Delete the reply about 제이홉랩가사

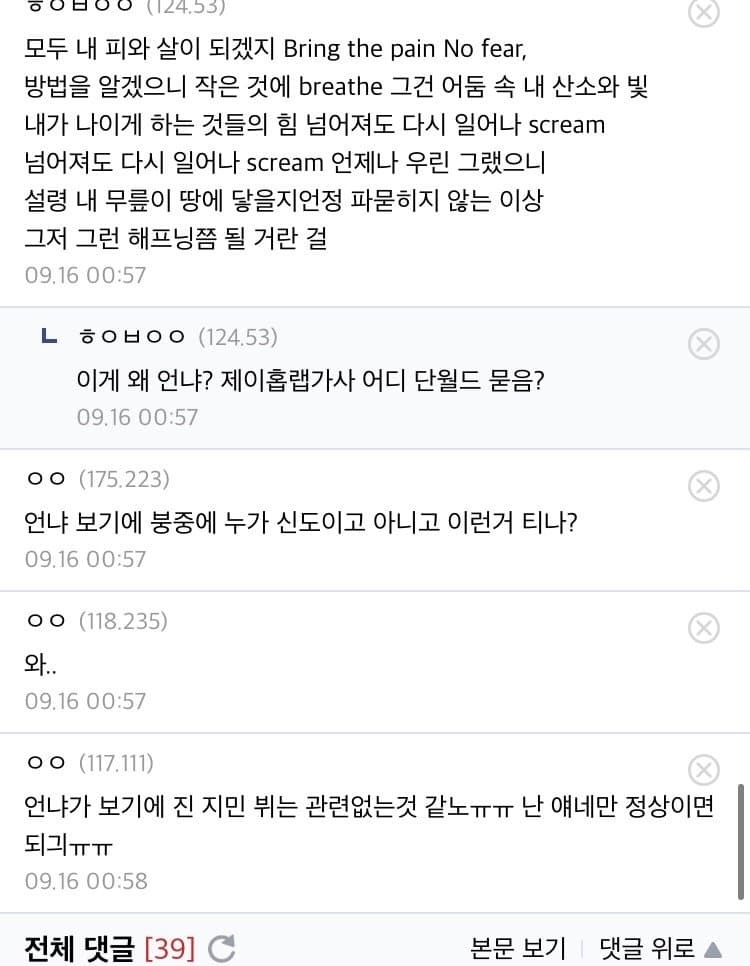tap(704, 344)
